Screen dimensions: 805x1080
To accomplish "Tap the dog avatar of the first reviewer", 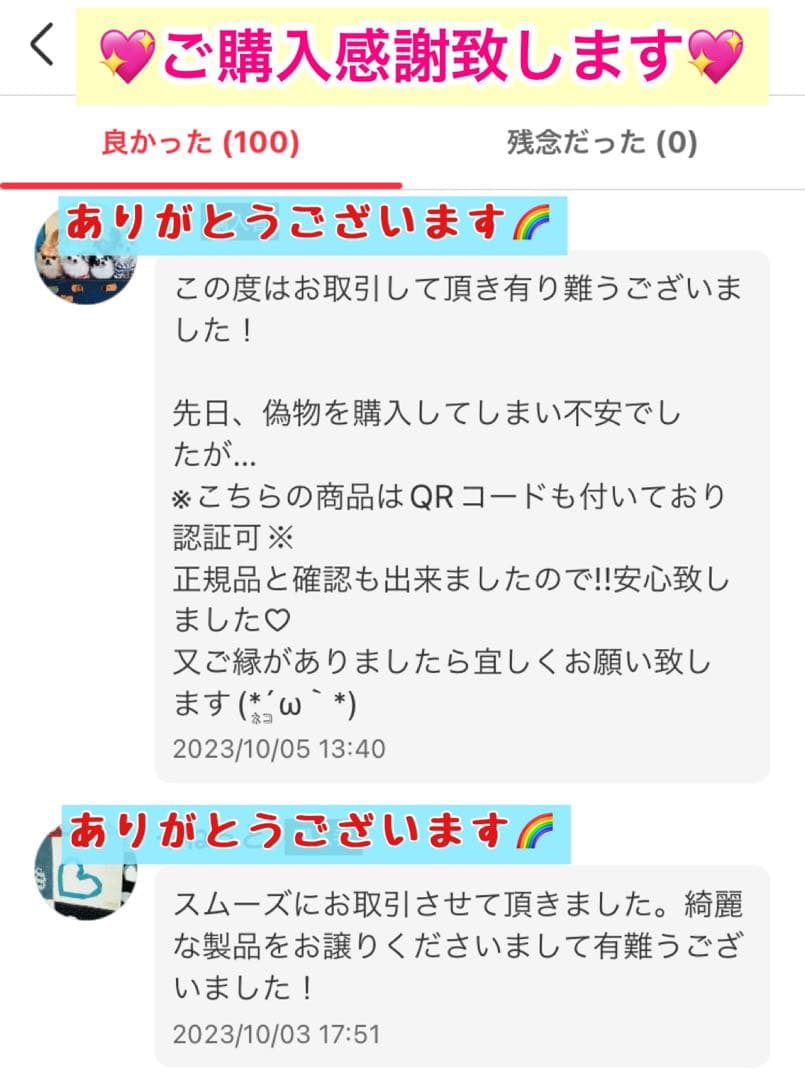I will point(87,275).
